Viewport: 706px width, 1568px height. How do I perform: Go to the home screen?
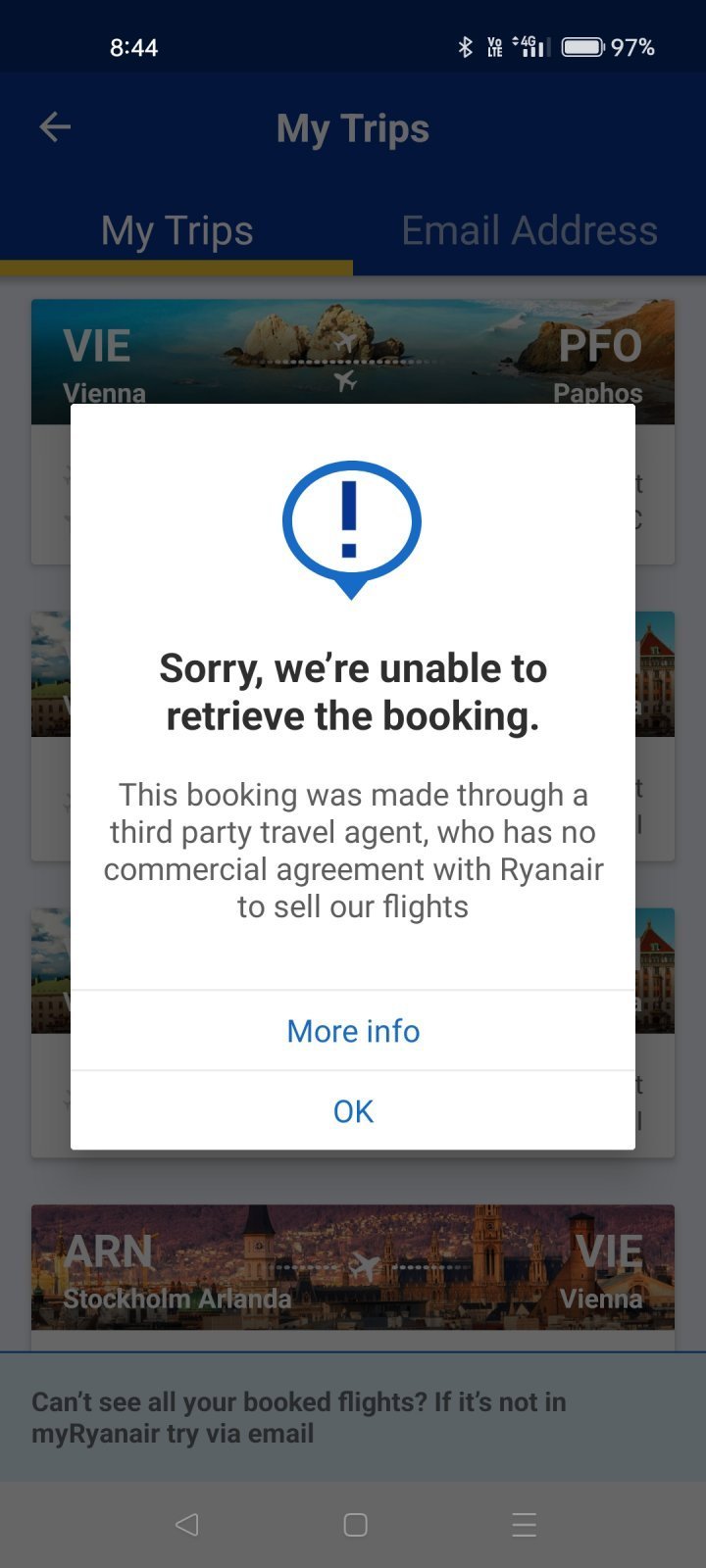pyautogui.click(x=355, y=1524)
